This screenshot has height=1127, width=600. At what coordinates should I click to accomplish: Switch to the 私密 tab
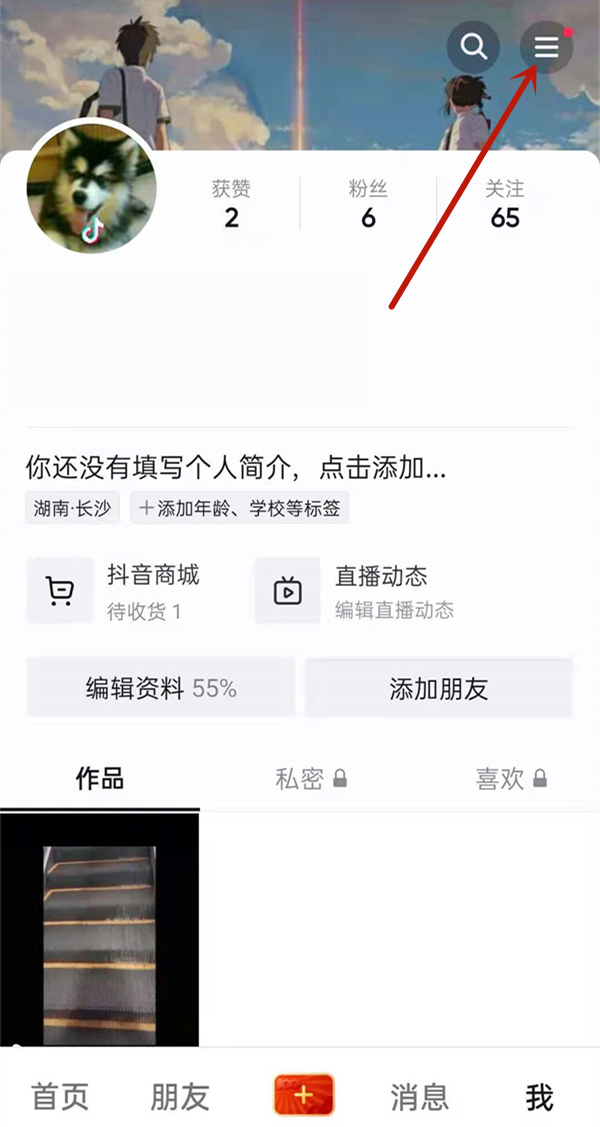pyautogui.click(x=311, y=779)
